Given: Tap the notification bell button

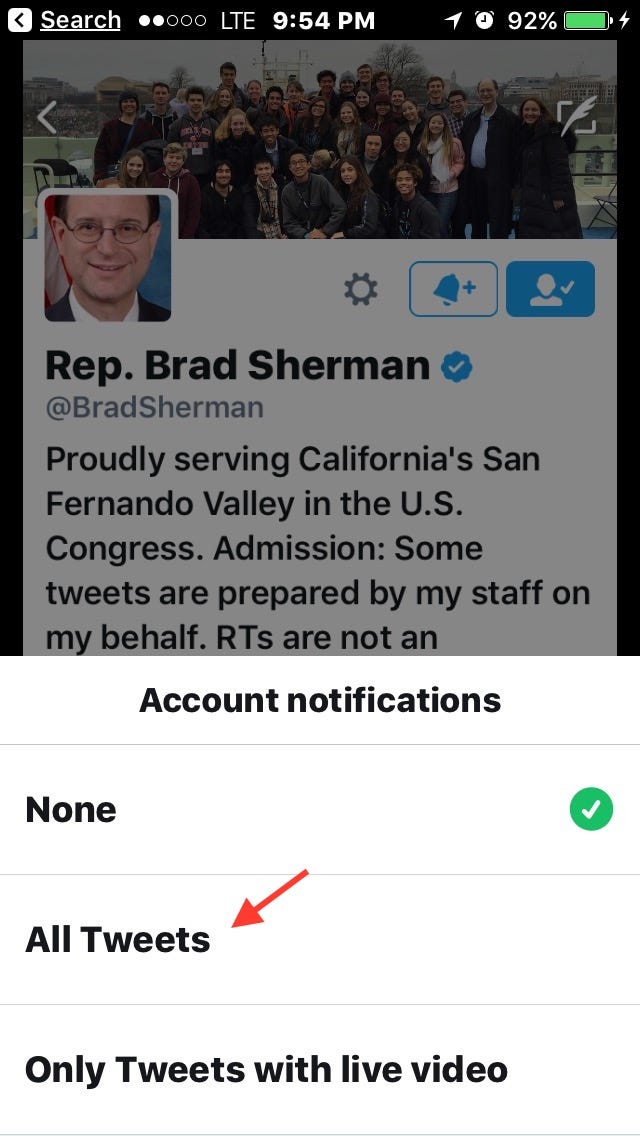Looking at the screenshot, I should 454,289.
